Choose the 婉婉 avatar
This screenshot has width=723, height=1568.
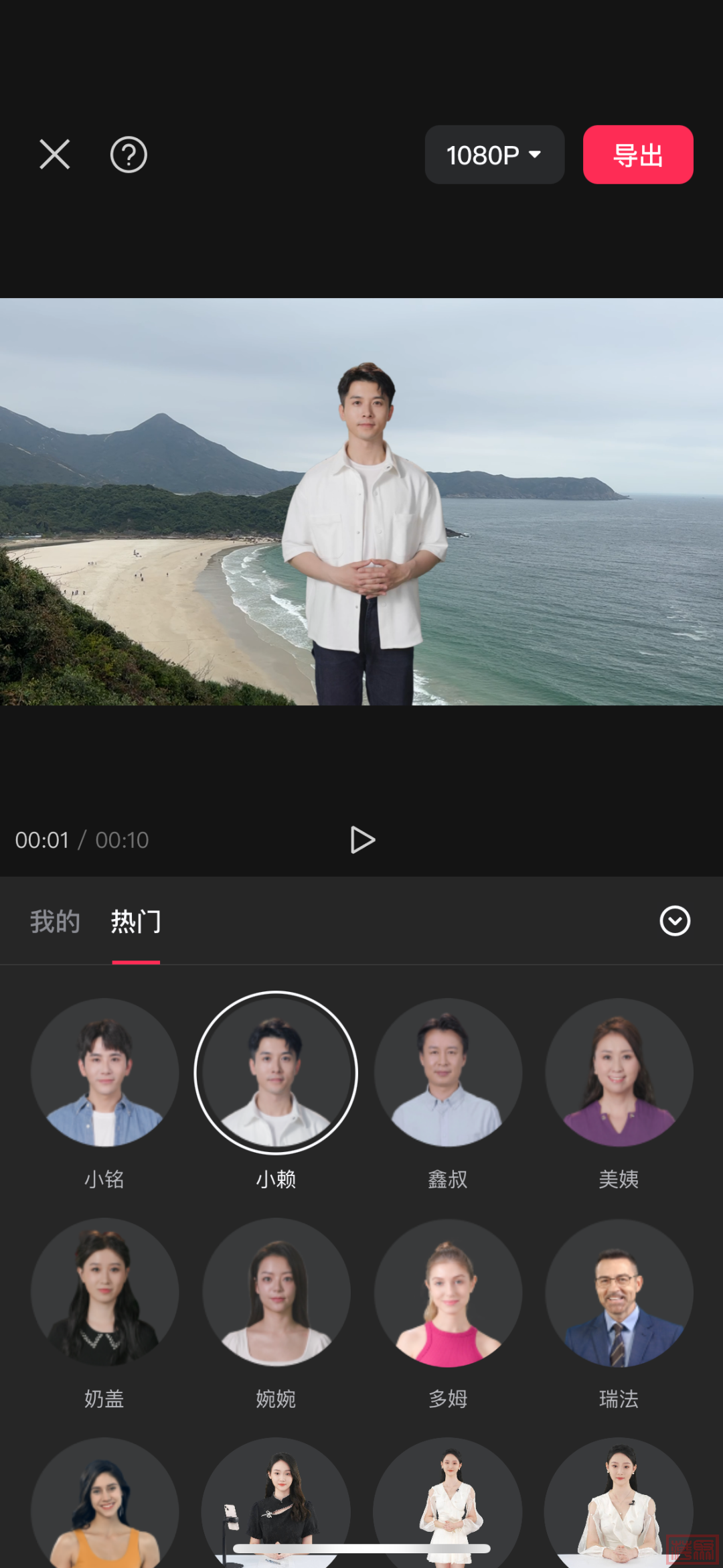[x=276, y=1293]
